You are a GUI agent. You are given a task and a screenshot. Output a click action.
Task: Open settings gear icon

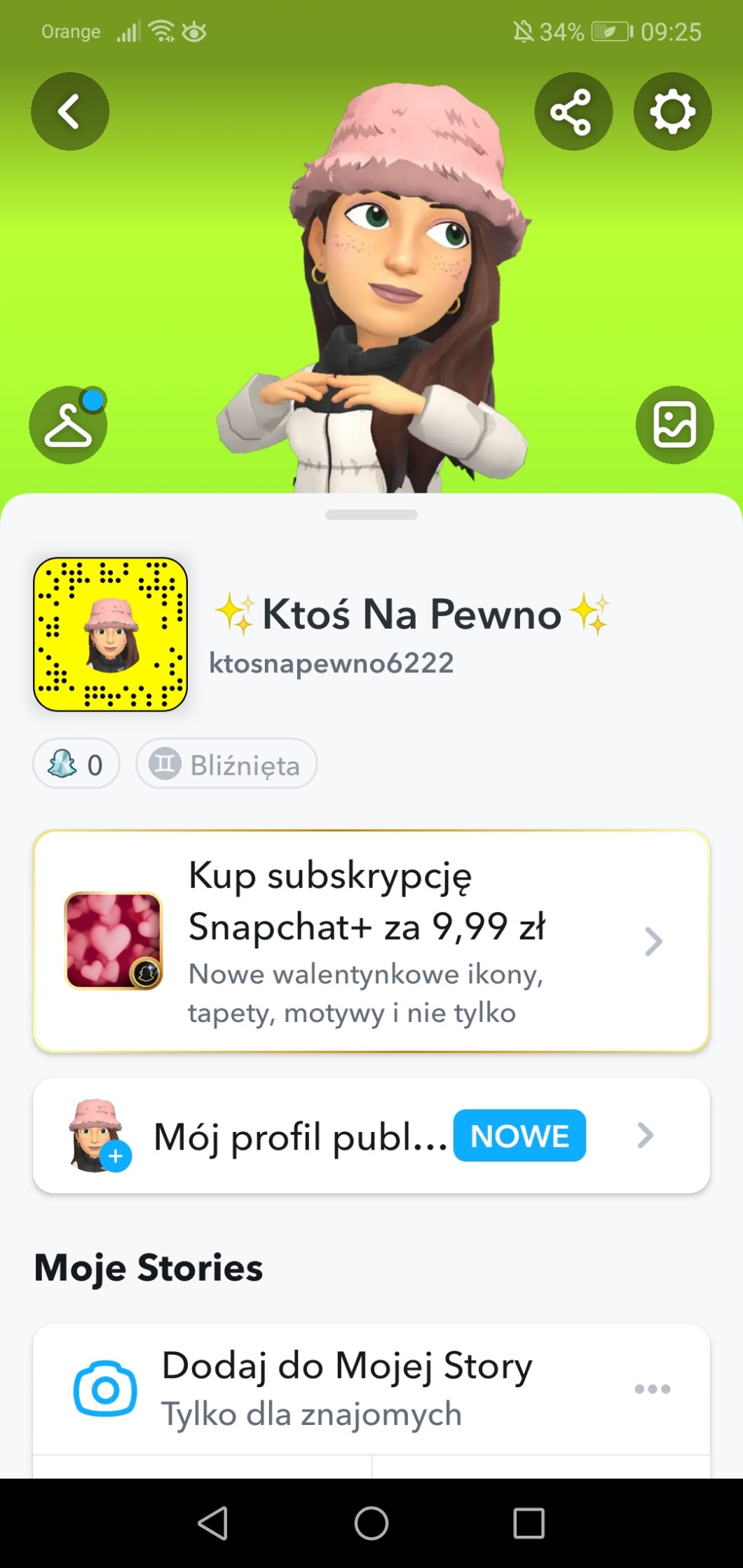(672, 111)
